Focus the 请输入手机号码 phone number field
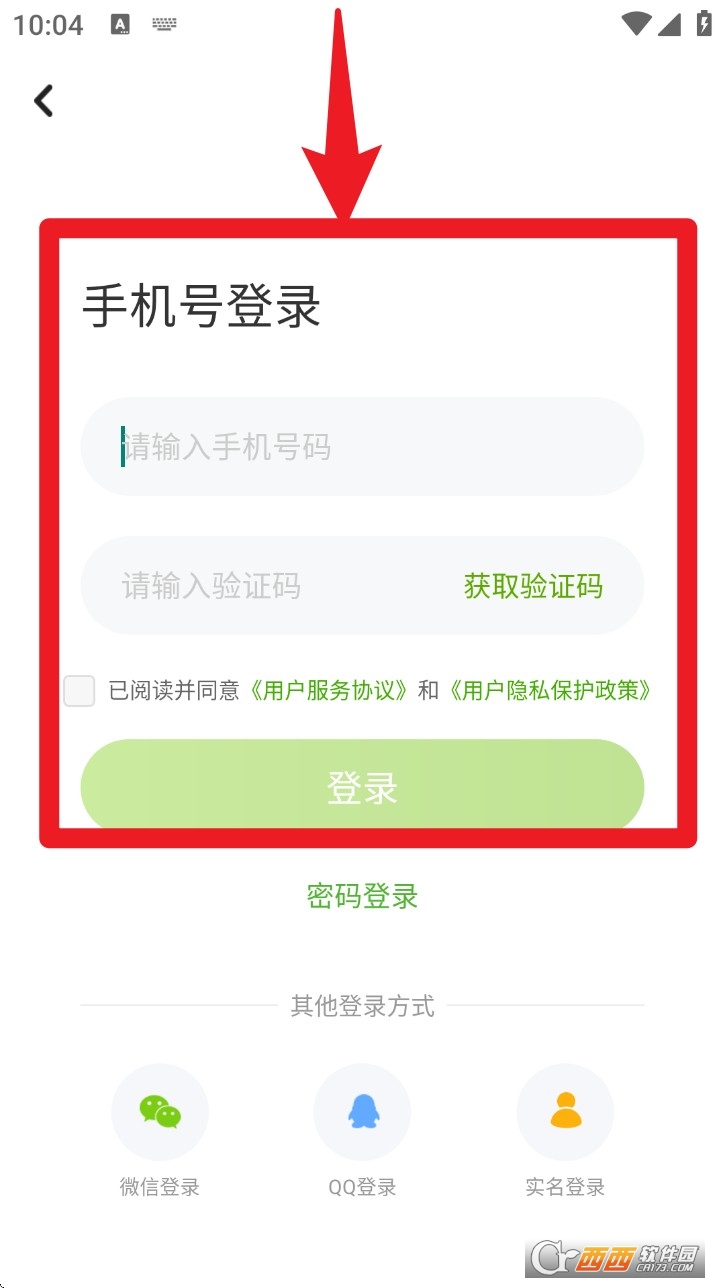 click(360, 447)
